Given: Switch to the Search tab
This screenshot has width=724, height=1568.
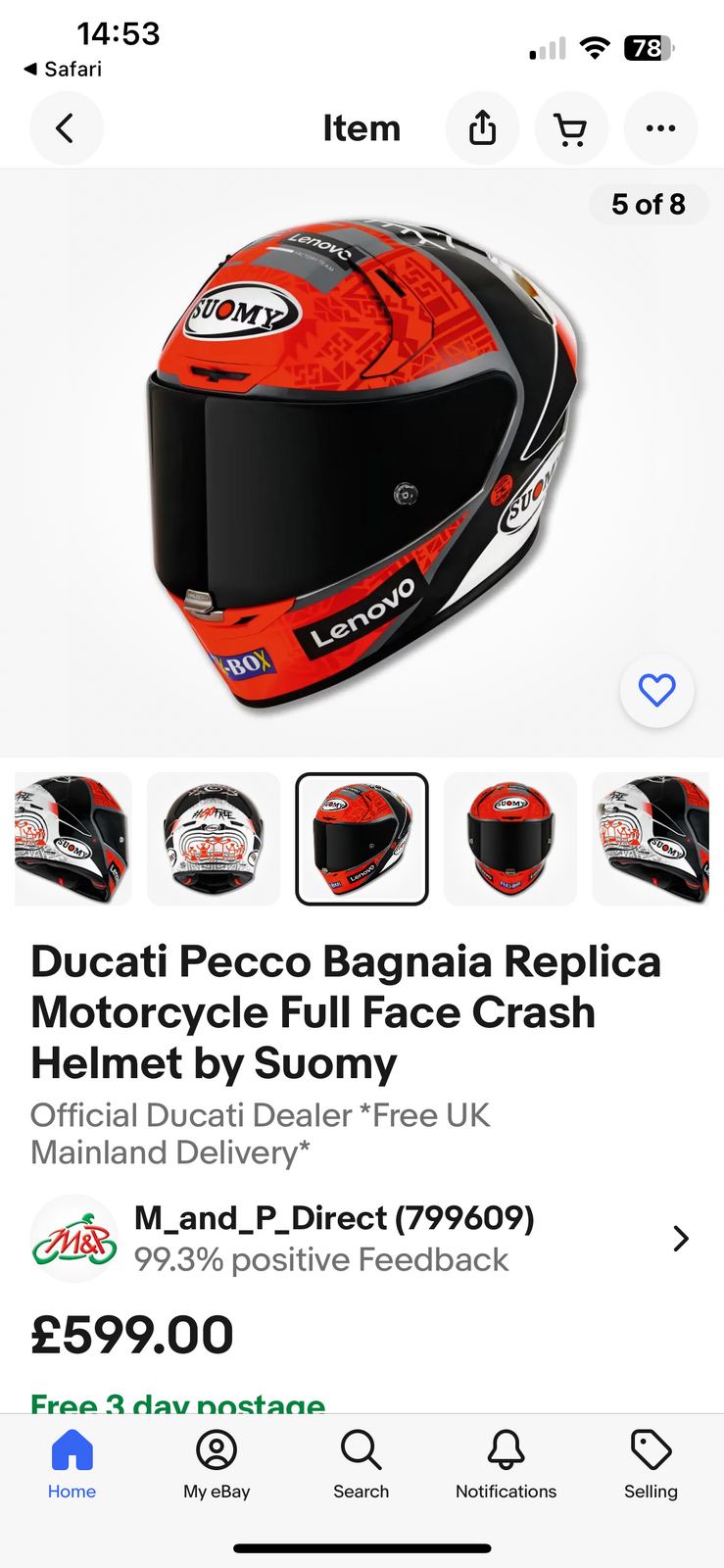Looking at the screenshot, I should 361,1464.
